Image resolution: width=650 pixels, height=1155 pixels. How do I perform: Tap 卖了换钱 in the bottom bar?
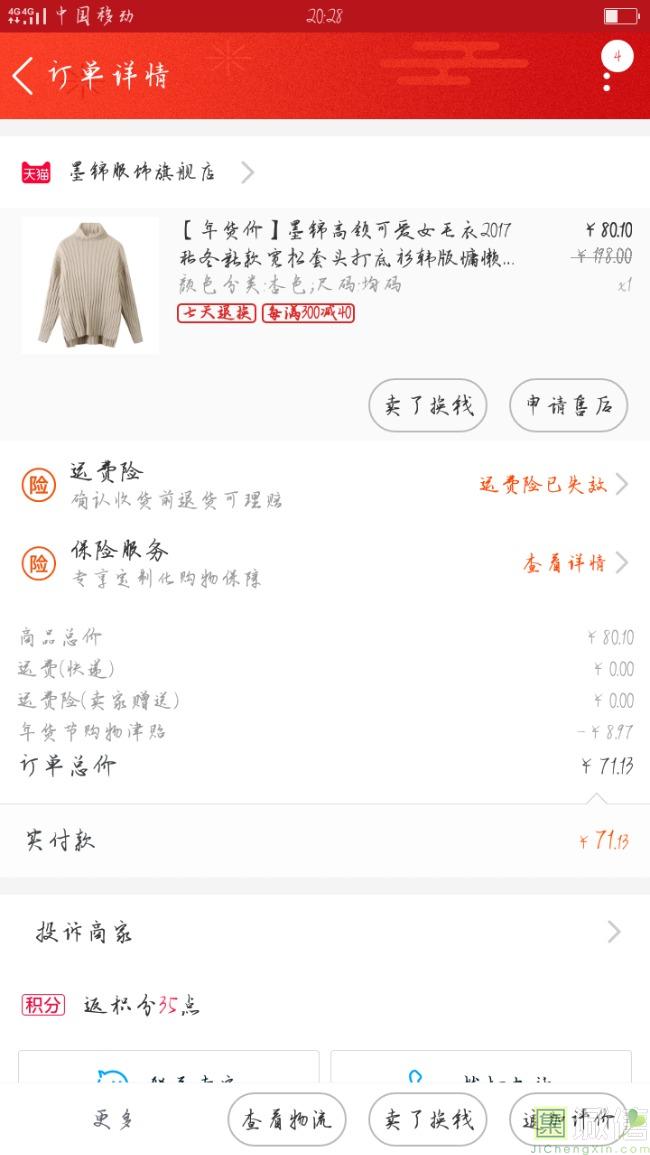click(427, 1120)
